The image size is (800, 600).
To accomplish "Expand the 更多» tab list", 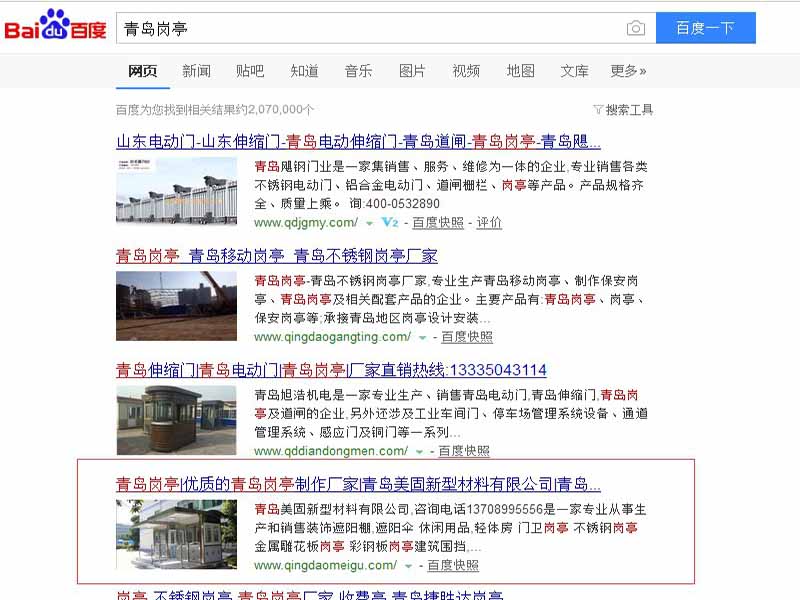I will click(x=628, y=71).
